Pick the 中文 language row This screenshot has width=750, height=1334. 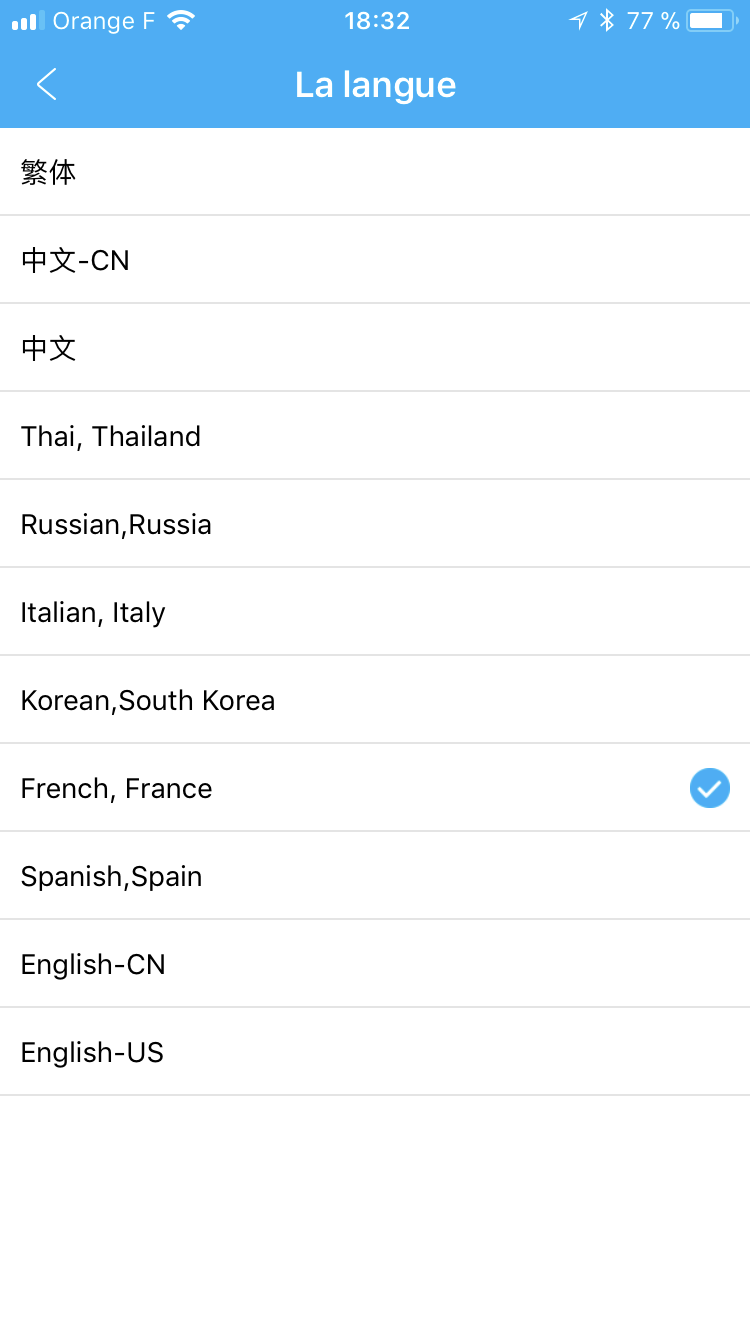[375, 348]
